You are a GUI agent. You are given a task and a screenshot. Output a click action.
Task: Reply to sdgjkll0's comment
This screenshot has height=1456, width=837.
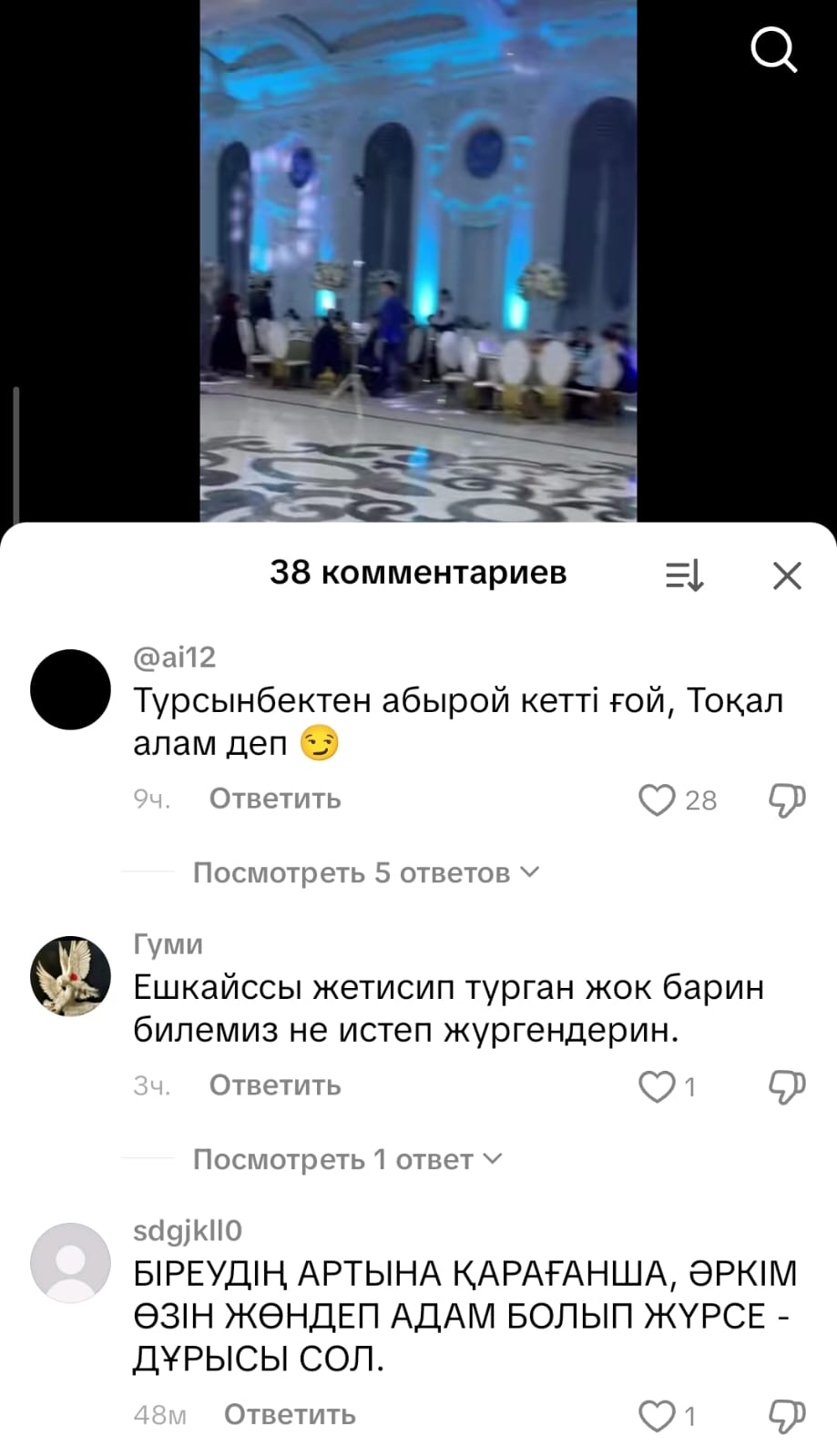290,1414
